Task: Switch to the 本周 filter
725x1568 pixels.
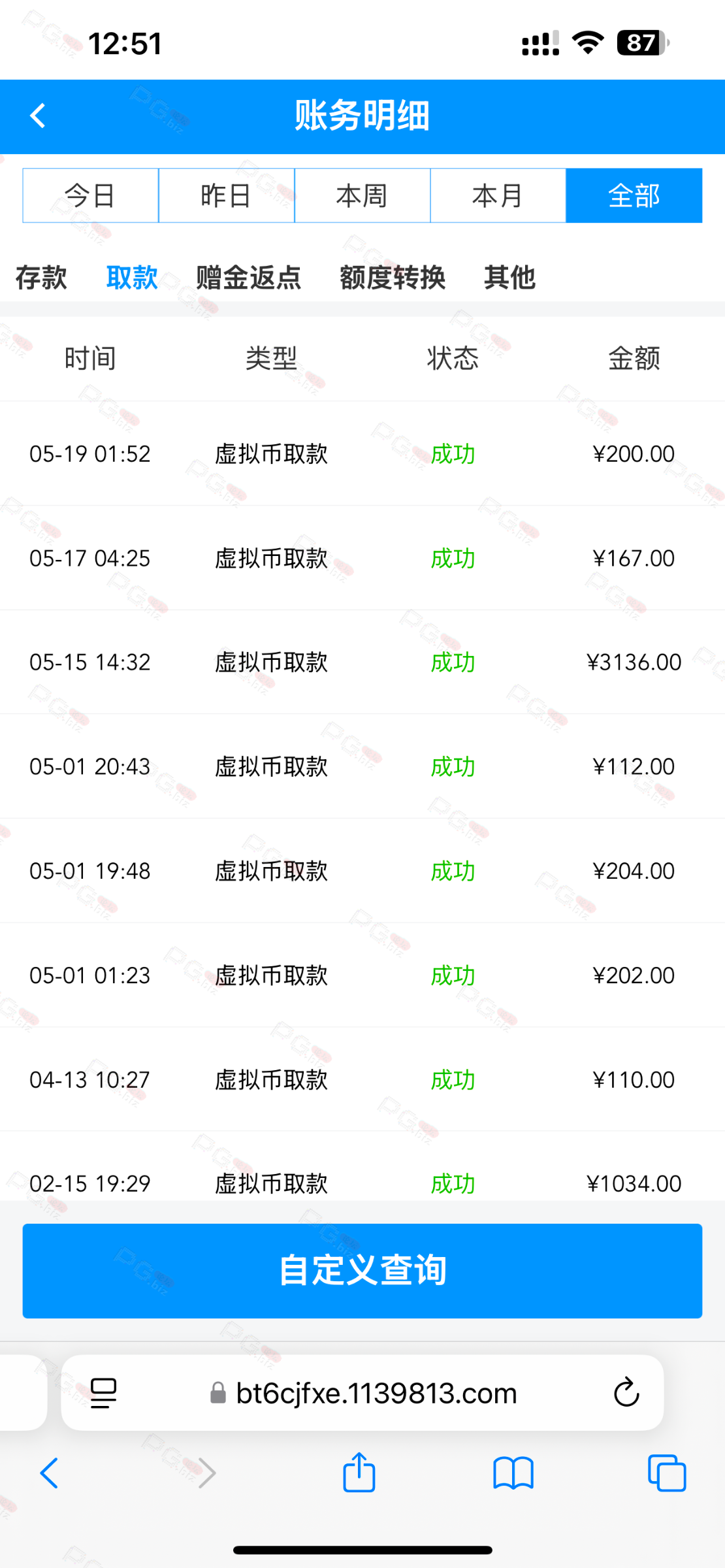Action: click(x=362, y=195)
